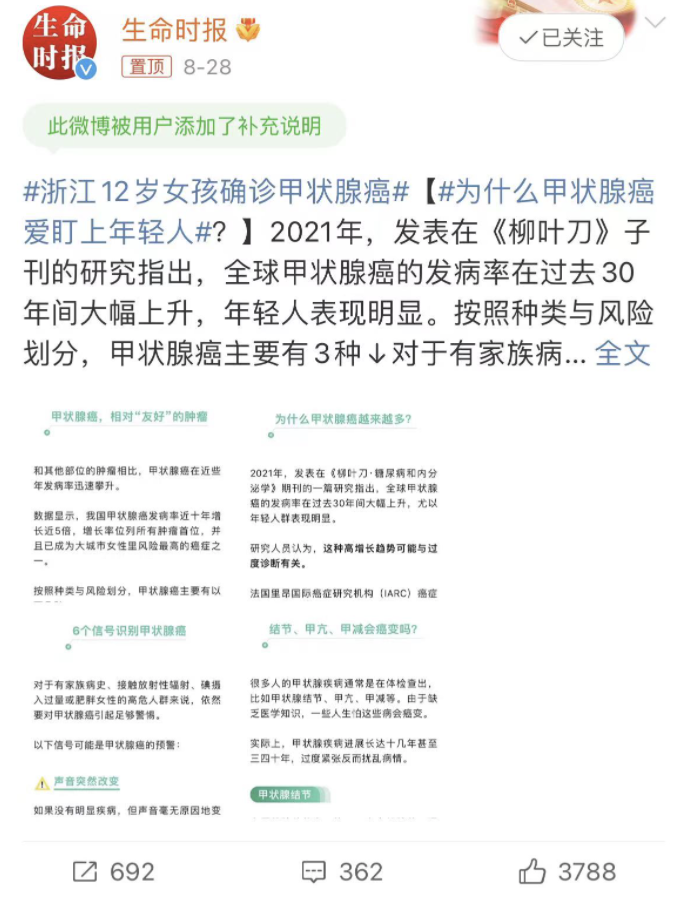This screenshot has width=678, height=902.
Task: Open the 362 comments
Action: [342, 872]
